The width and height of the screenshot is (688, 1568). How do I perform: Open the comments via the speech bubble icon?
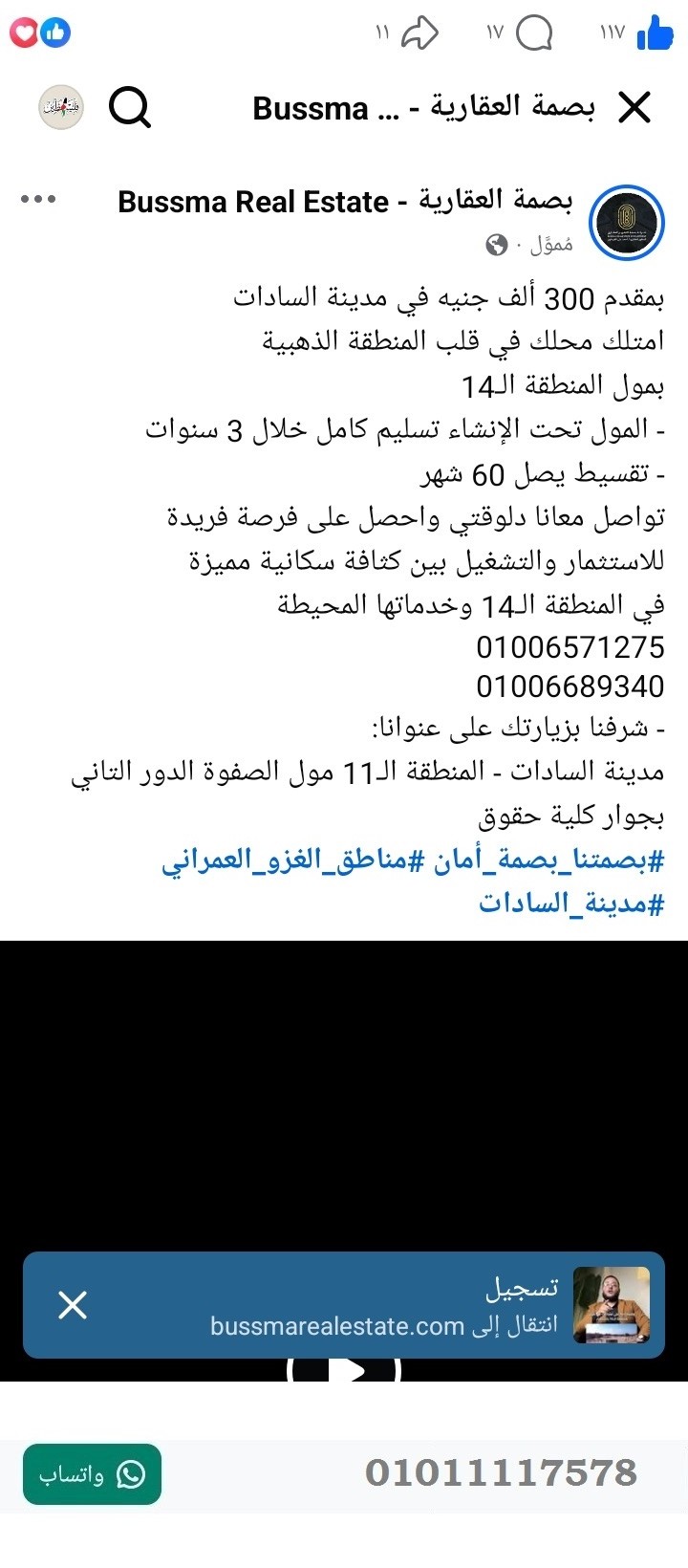[535, 32]
